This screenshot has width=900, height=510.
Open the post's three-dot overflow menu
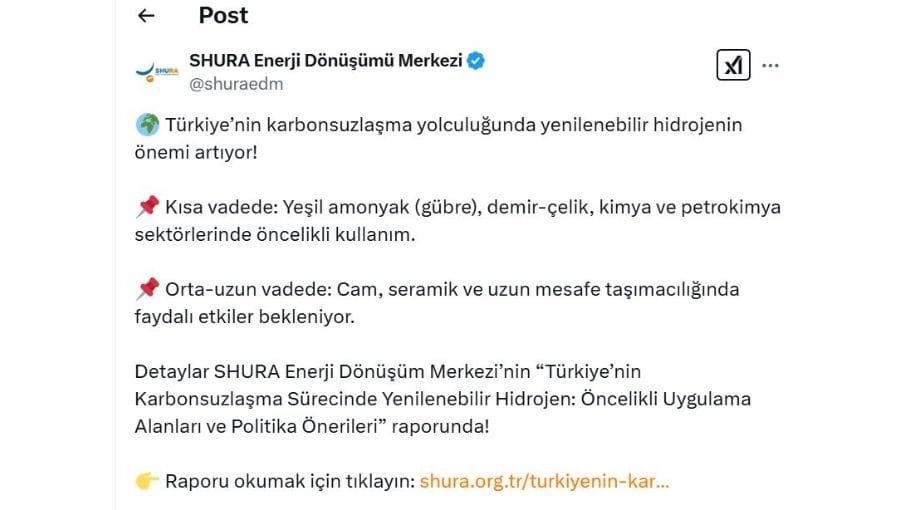coord(770,66)
